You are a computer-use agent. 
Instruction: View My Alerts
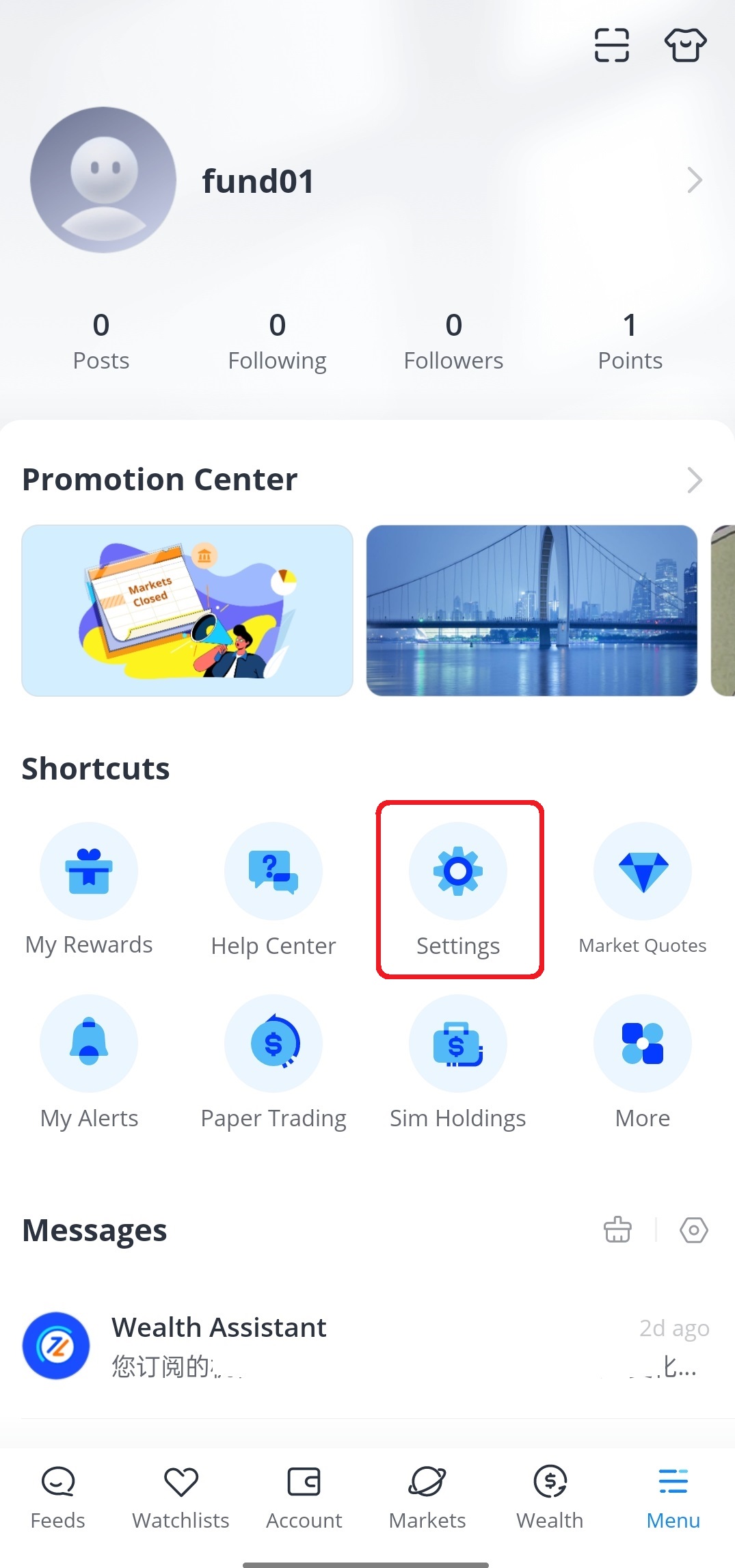click(89, 1061)
